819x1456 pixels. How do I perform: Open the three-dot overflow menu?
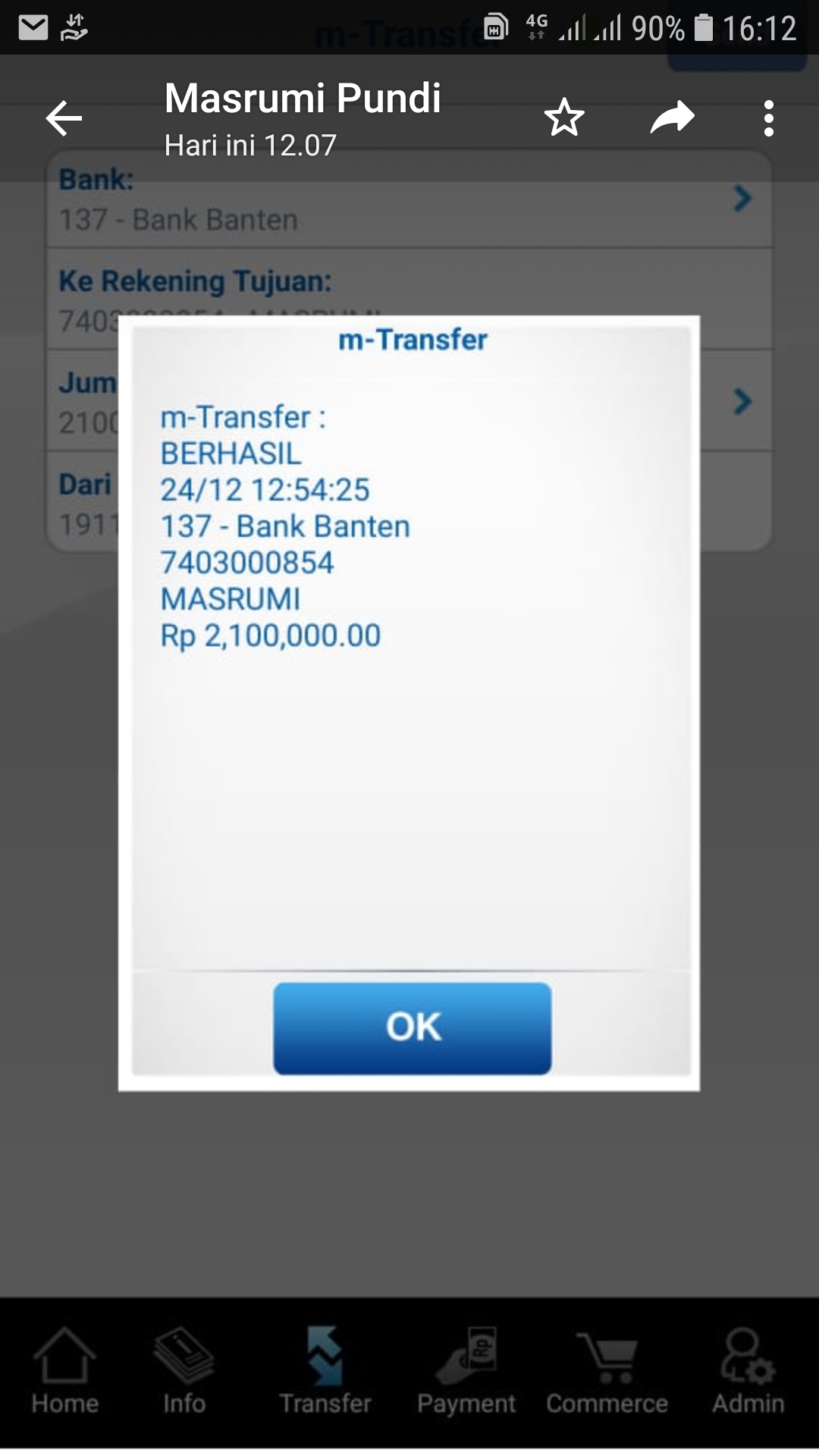pos(768,118)
